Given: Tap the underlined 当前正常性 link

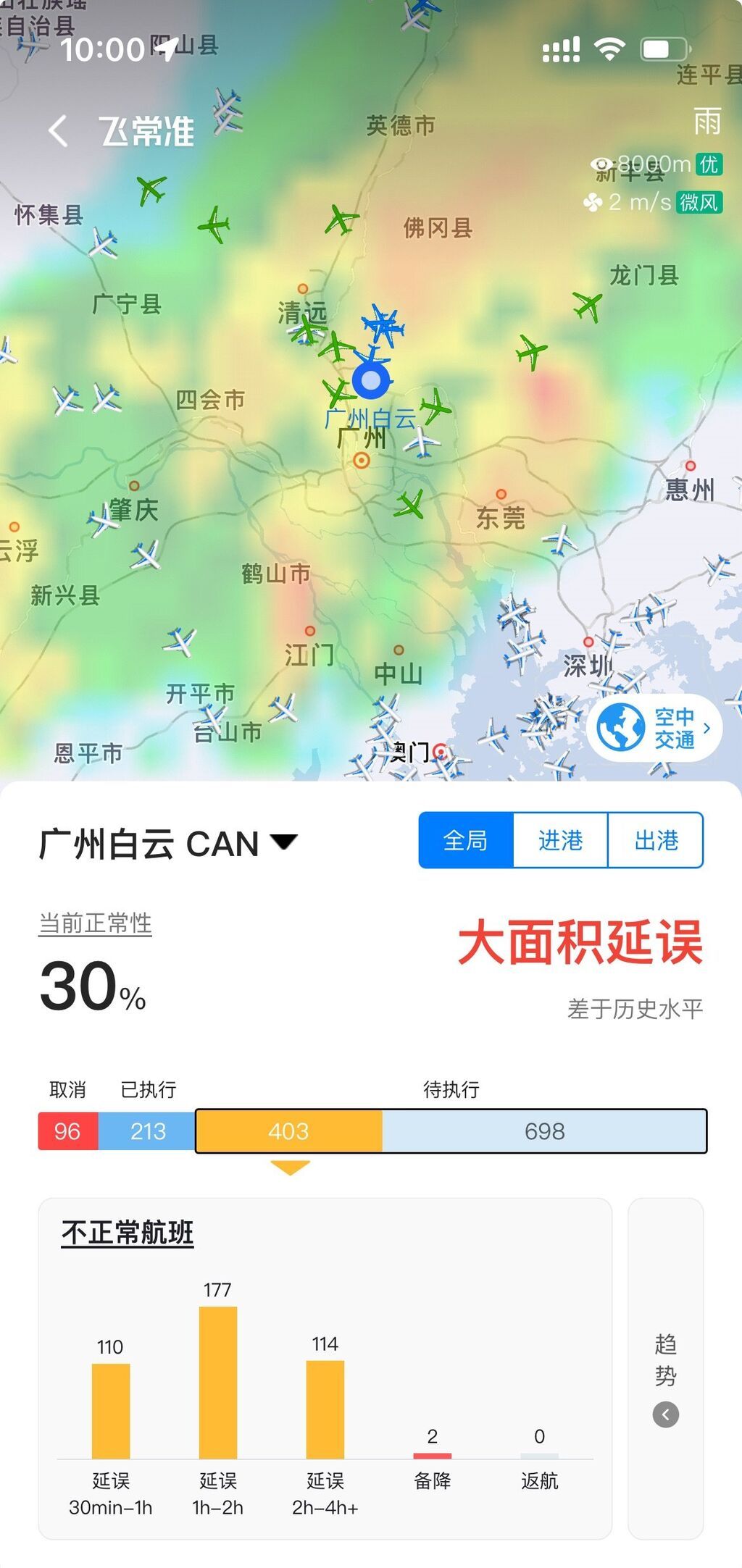Looking at the screenshot, I should pyautogui.click(x=95, y=923).
